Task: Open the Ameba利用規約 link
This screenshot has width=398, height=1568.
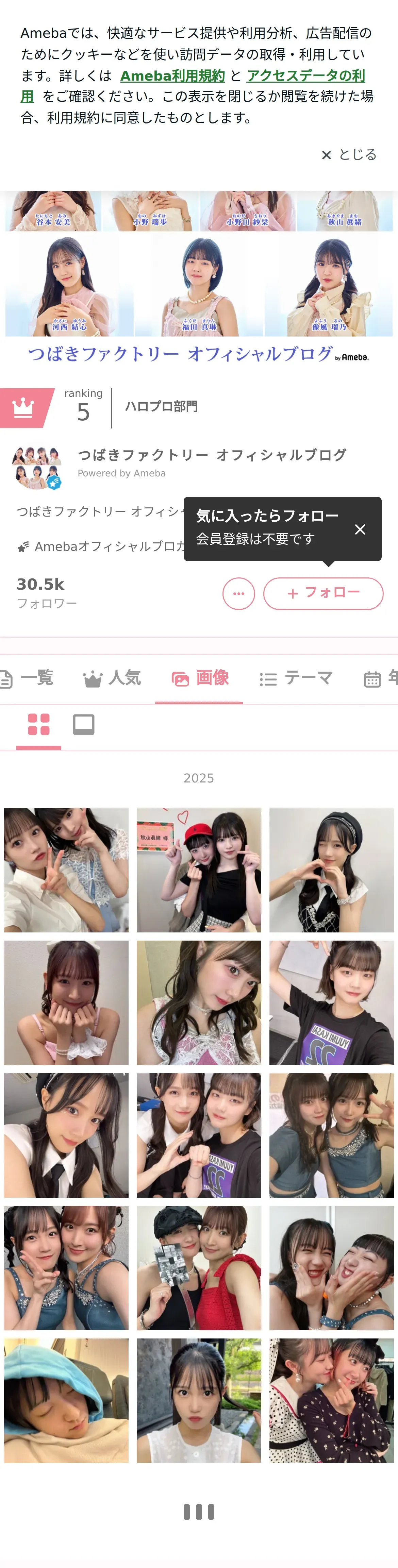Action: 172,75
